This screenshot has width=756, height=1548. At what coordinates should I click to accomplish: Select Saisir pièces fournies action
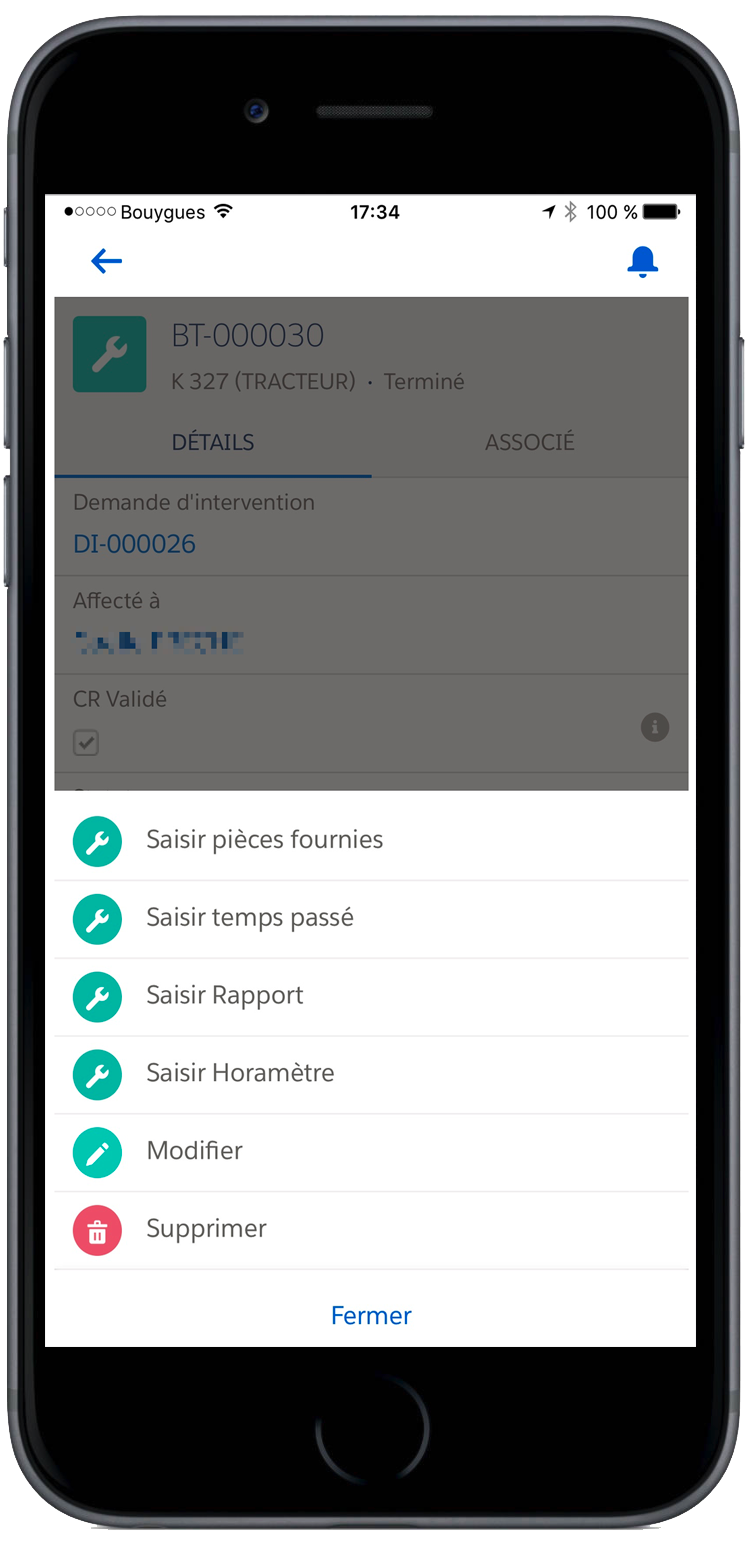[265, 840]
